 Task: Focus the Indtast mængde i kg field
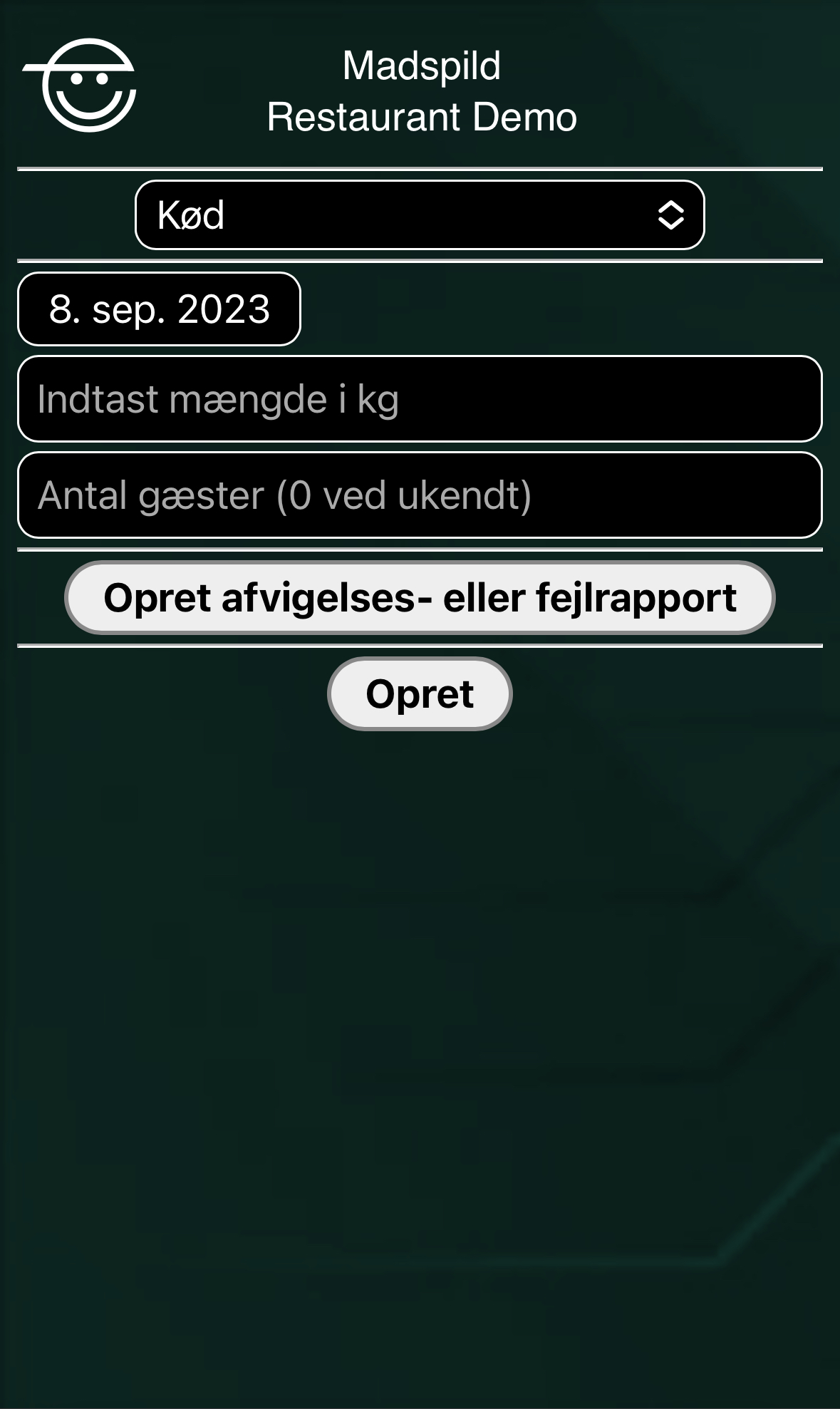tap(420, 399)
